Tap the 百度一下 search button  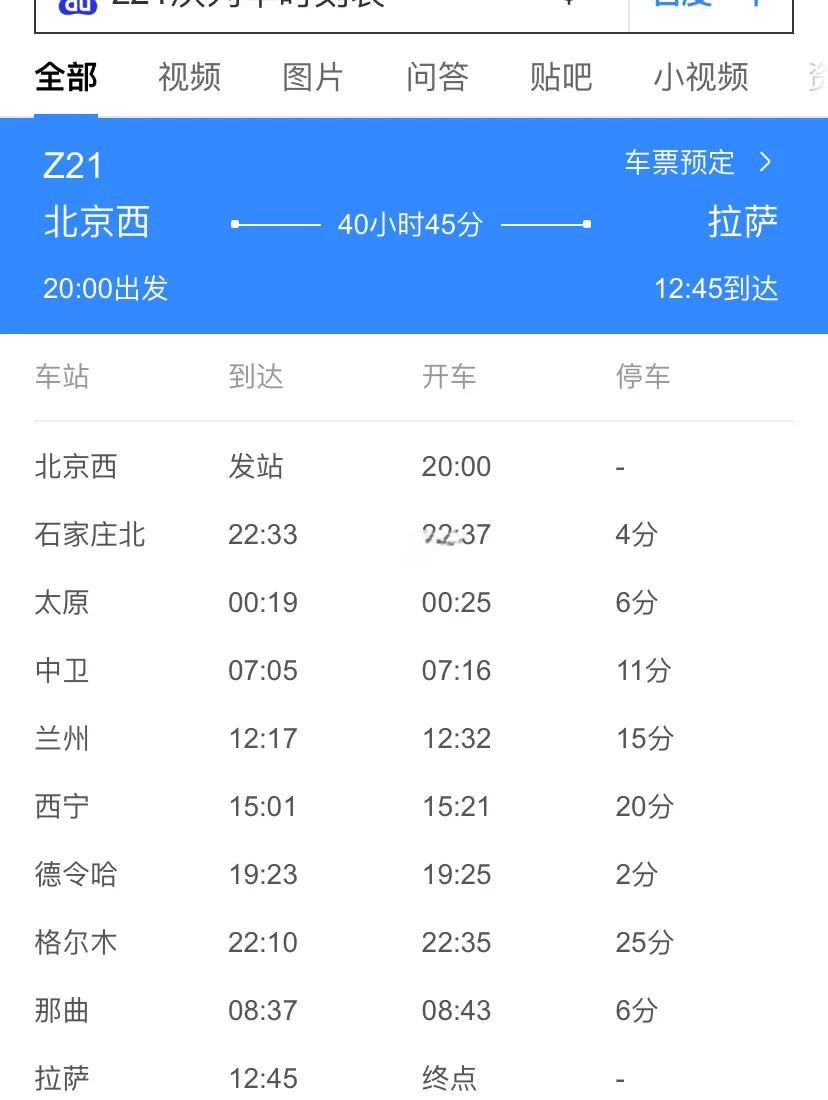[710, 10]
